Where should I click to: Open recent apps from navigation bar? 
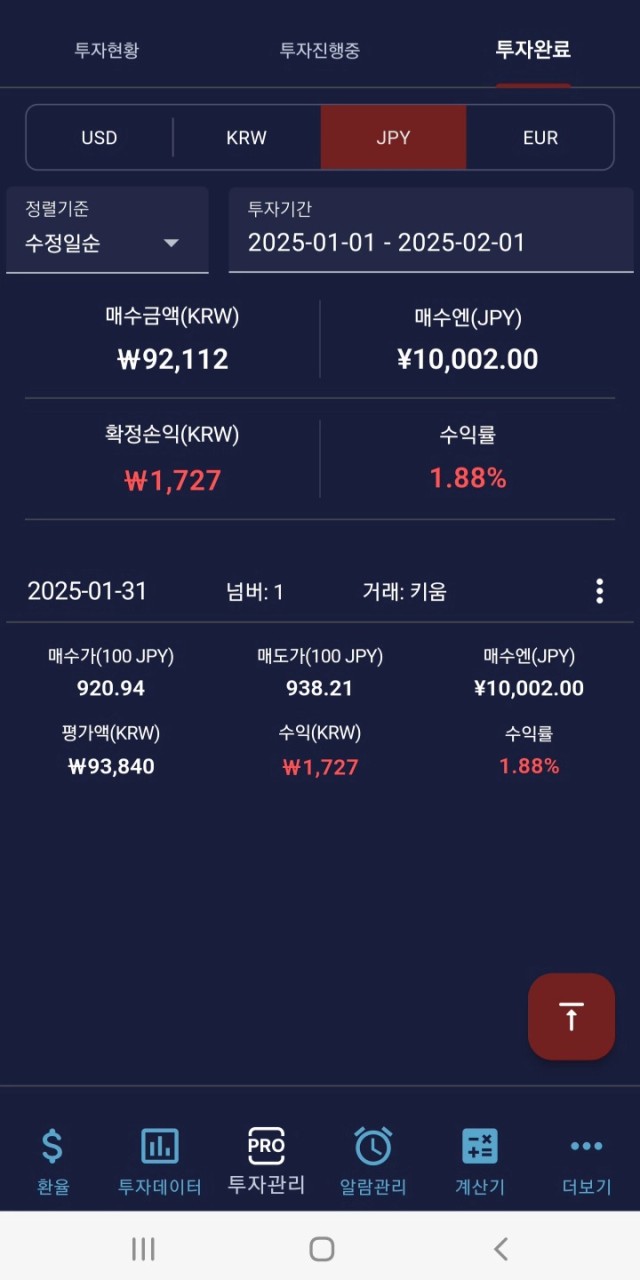(x=143, y=1248)
